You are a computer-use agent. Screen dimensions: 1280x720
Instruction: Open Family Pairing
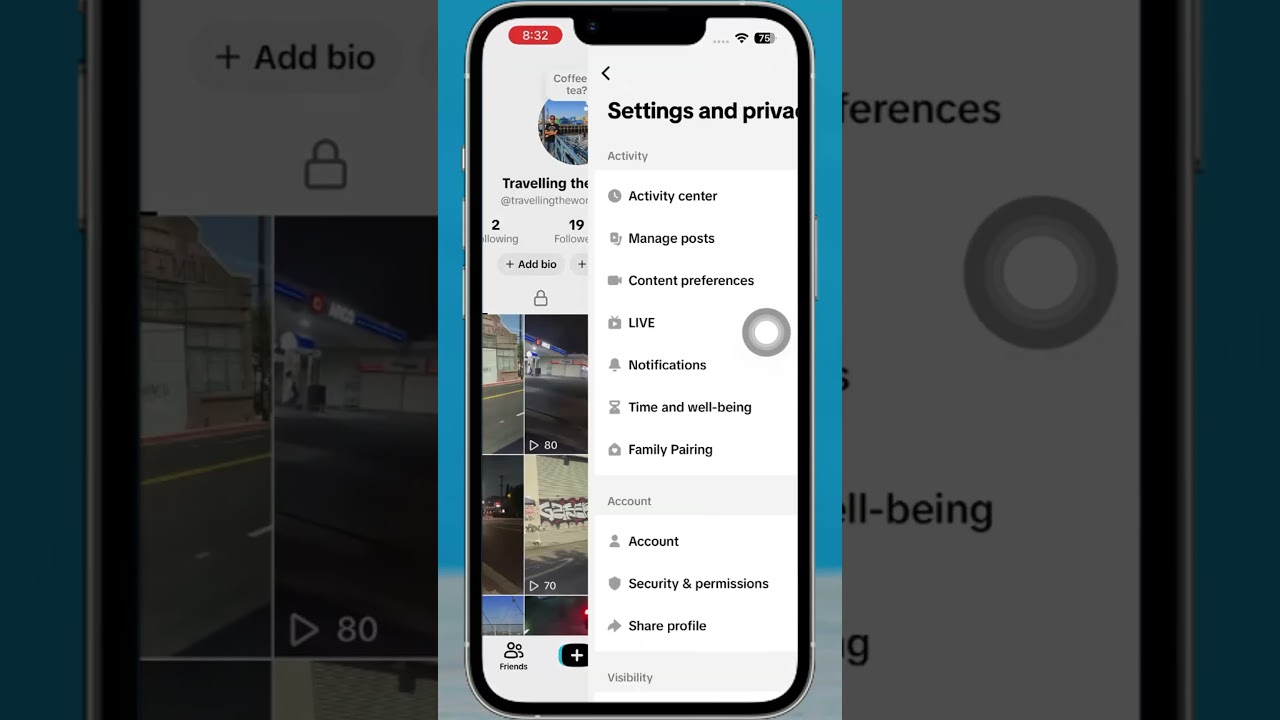696,449
